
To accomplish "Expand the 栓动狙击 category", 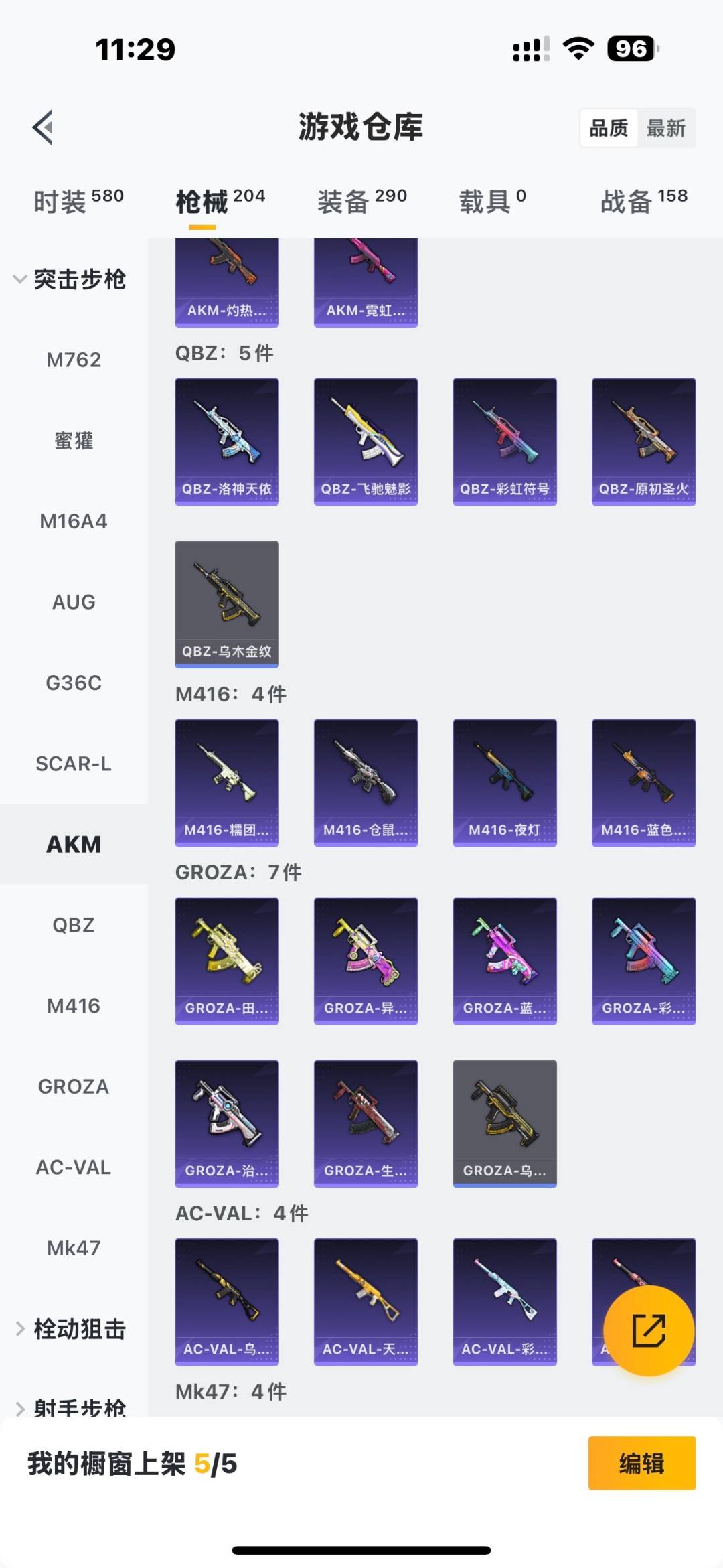I will (x=70, y=1329).
